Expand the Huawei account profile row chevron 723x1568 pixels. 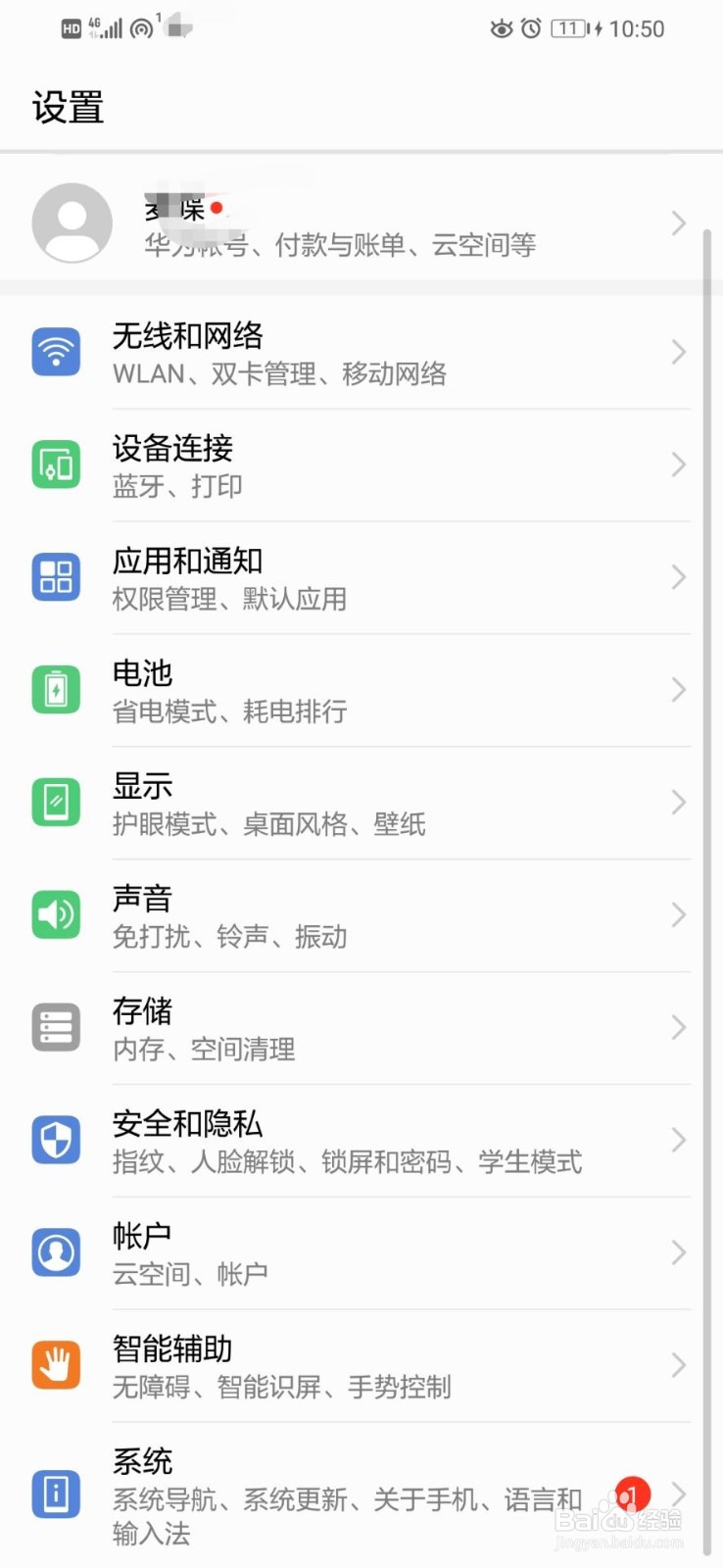tap(678, 222)
